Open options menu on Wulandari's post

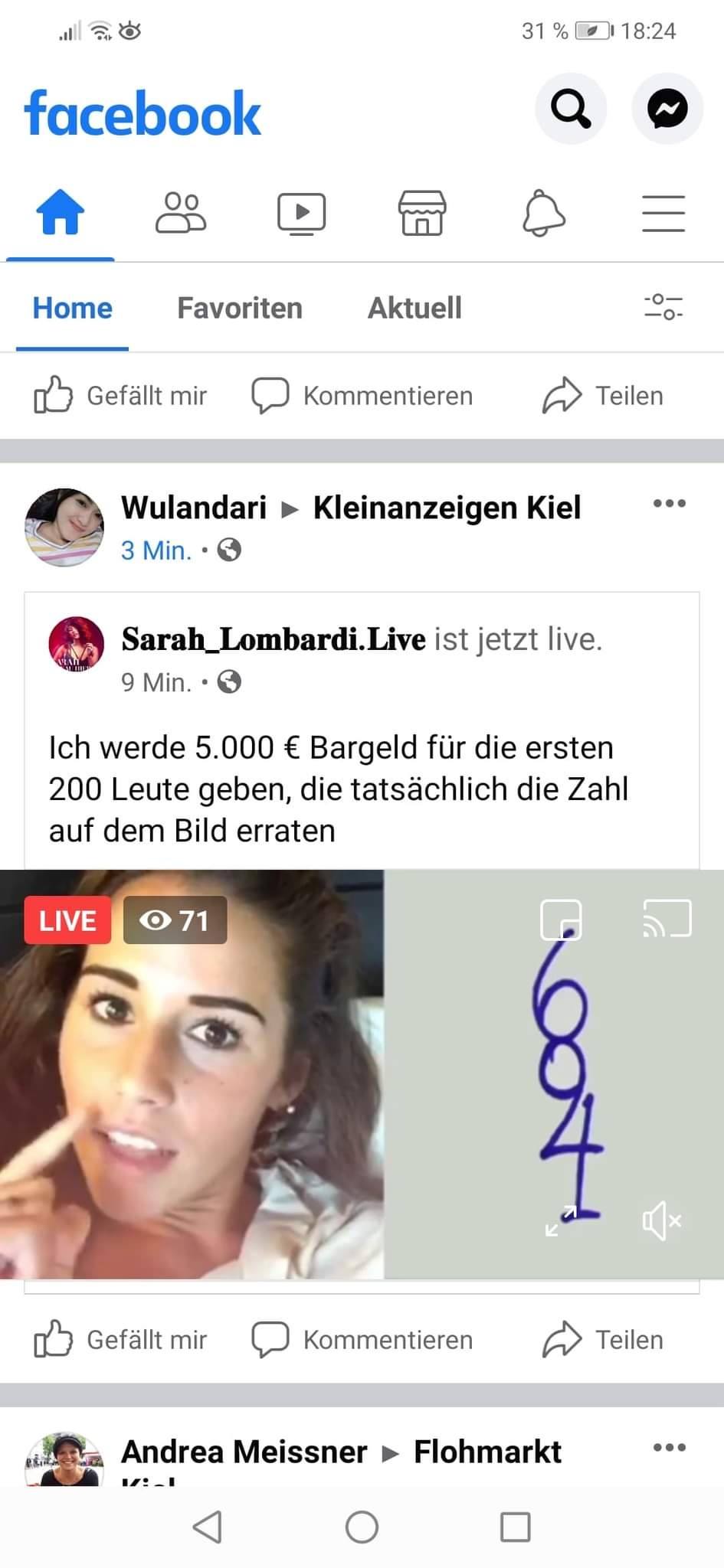[x=670, y=504]
